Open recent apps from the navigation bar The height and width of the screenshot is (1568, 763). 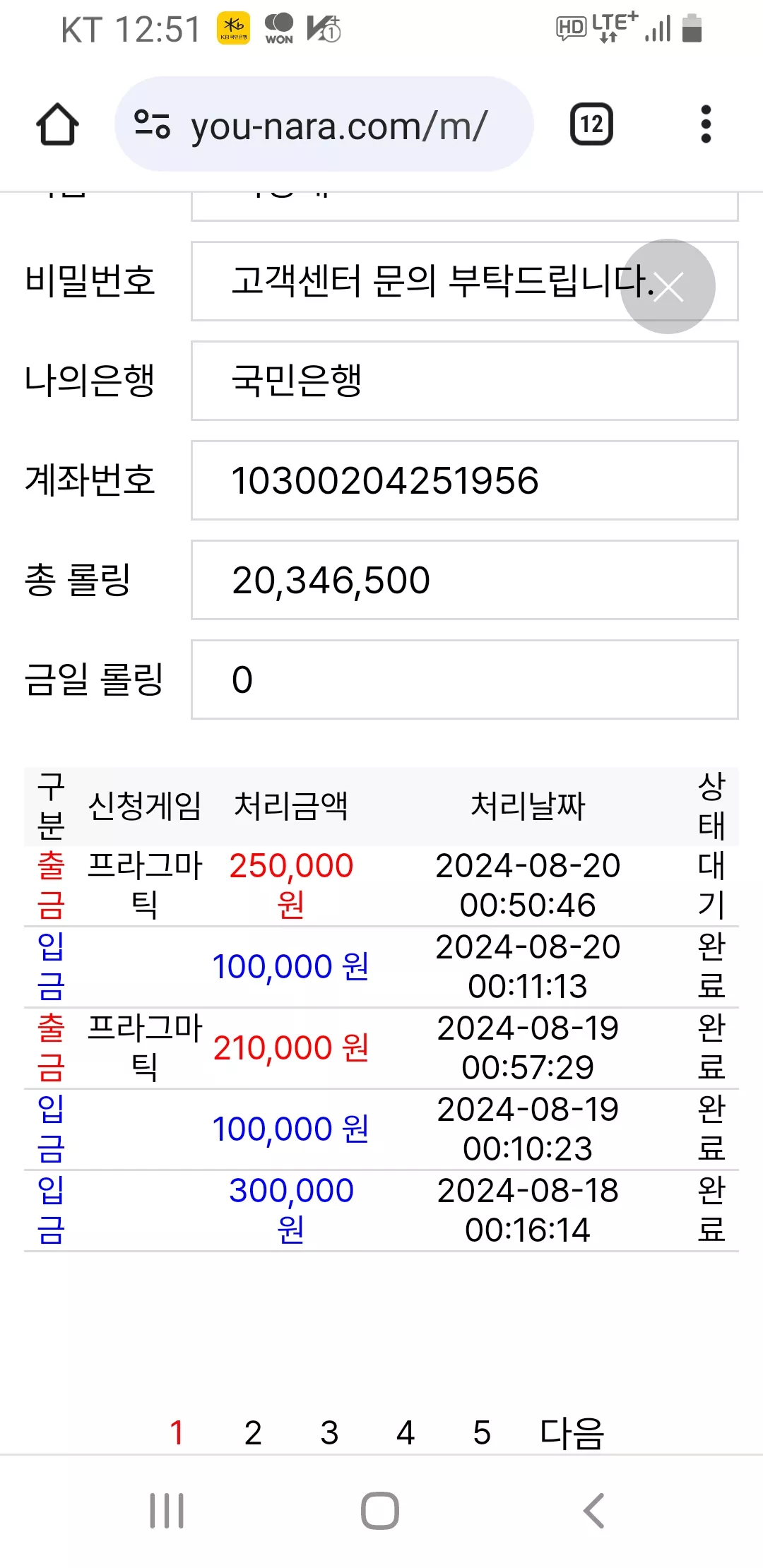167,1511
